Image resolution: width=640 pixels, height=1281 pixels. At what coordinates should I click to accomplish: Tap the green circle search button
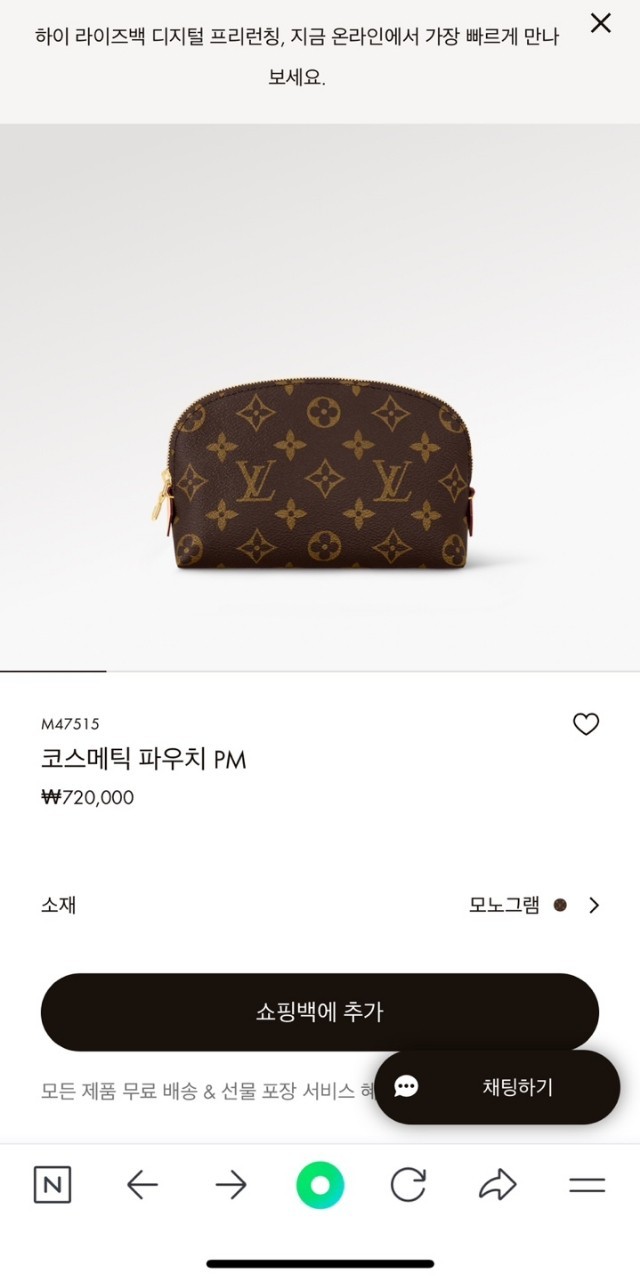tap(320, 1186)
